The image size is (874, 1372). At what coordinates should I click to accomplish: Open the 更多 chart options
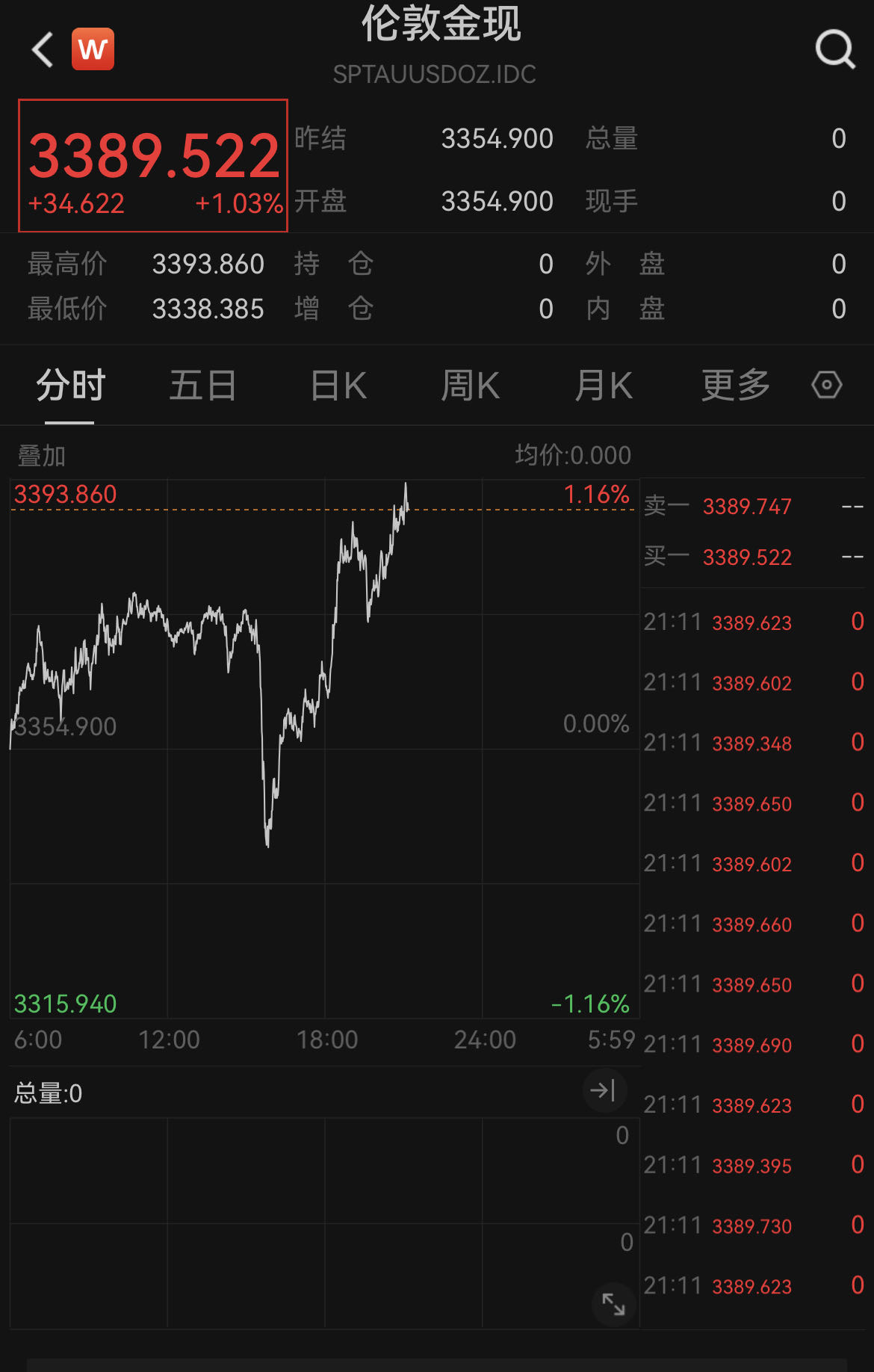click(735, 386)
